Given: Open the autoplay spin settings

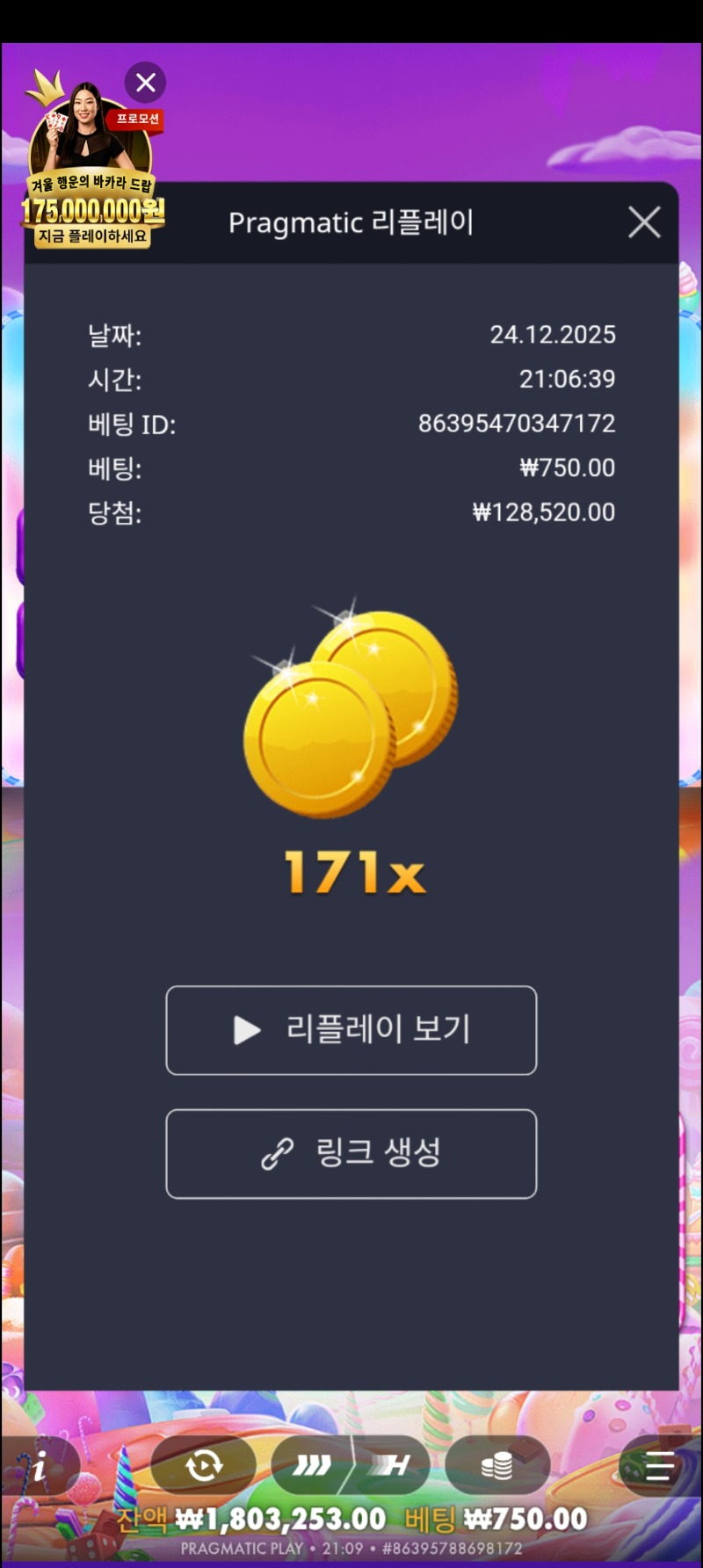Looking at the screenshot, I should click(x=204, y=1465).
